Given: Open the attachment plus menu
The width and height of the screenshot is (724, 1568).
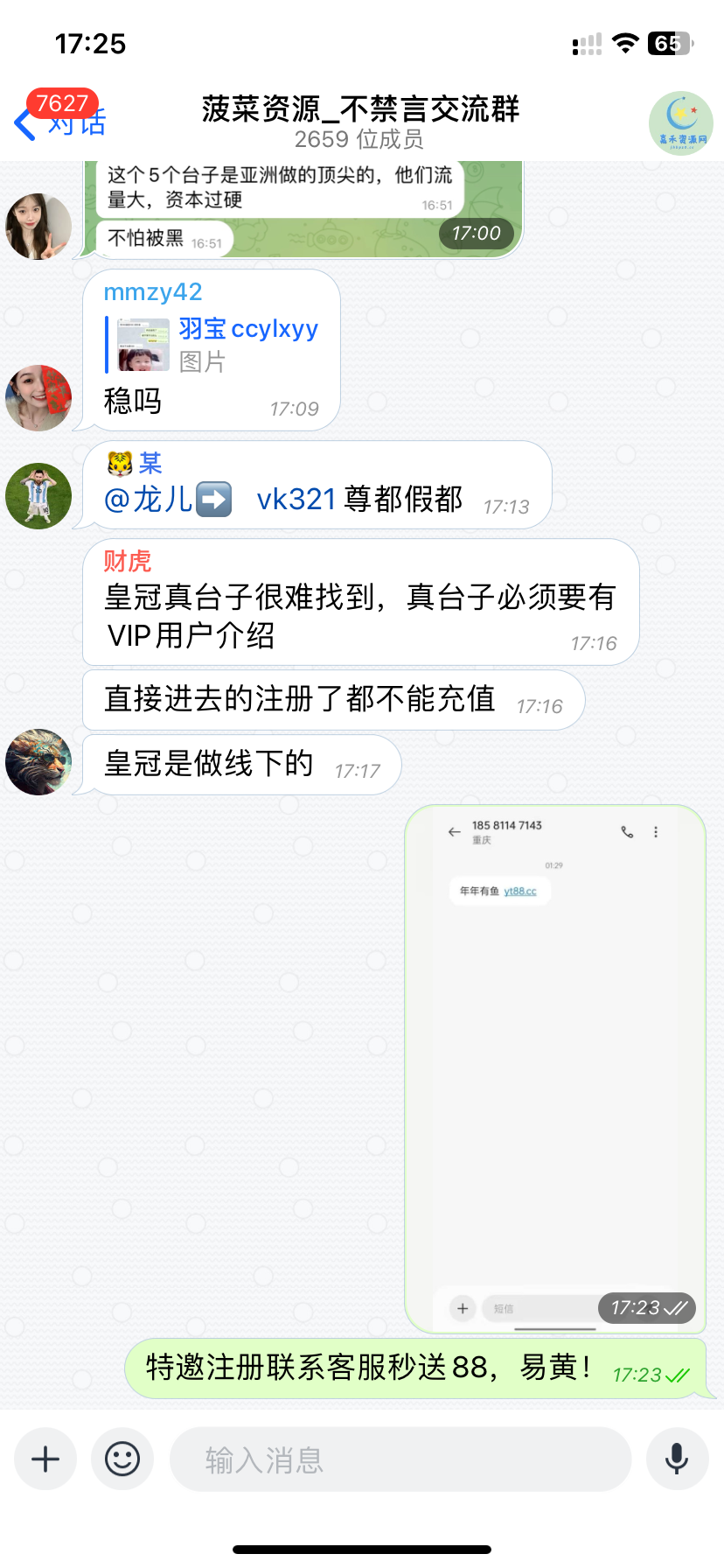Looking at the screenshot, I should click(45, 1459).
